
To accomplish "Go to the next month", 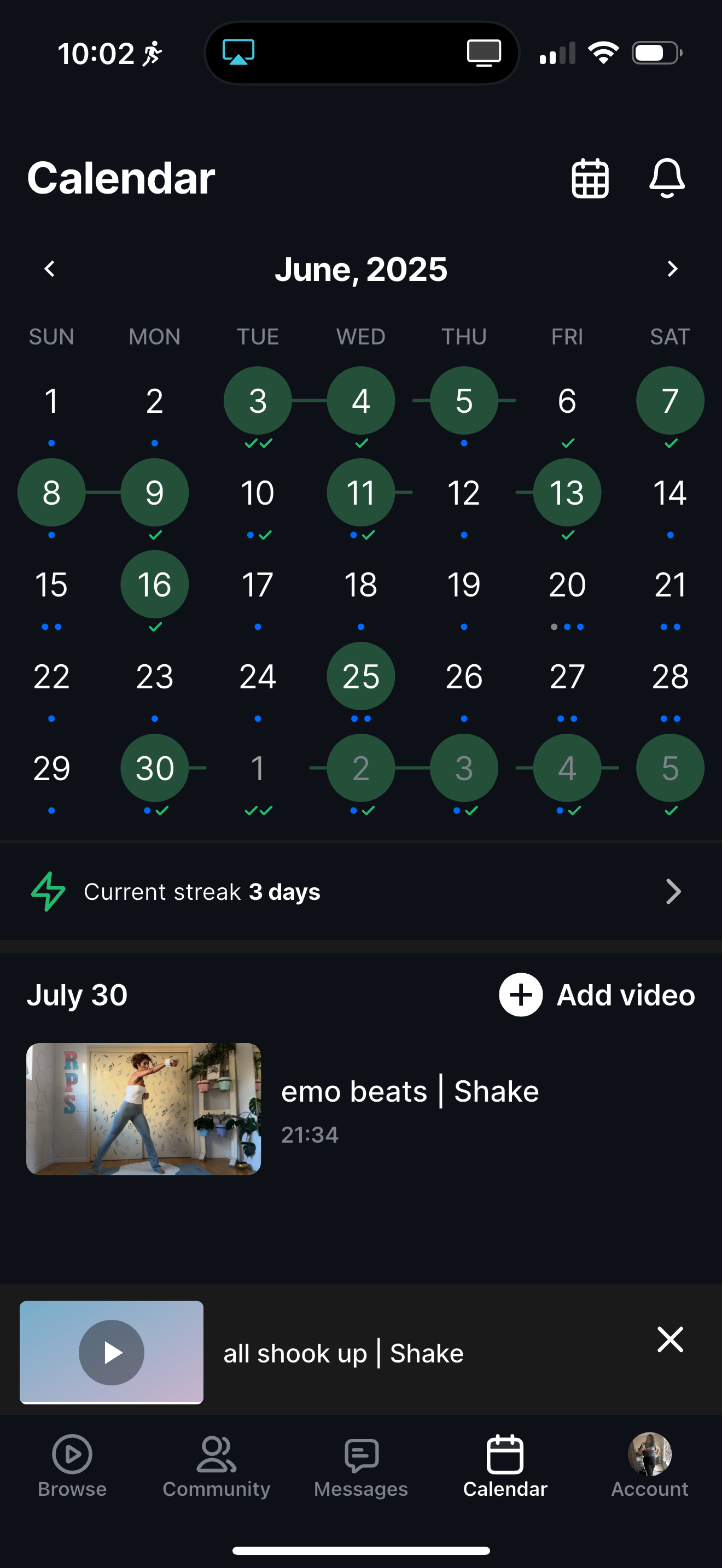I will [x=672, y=268].
